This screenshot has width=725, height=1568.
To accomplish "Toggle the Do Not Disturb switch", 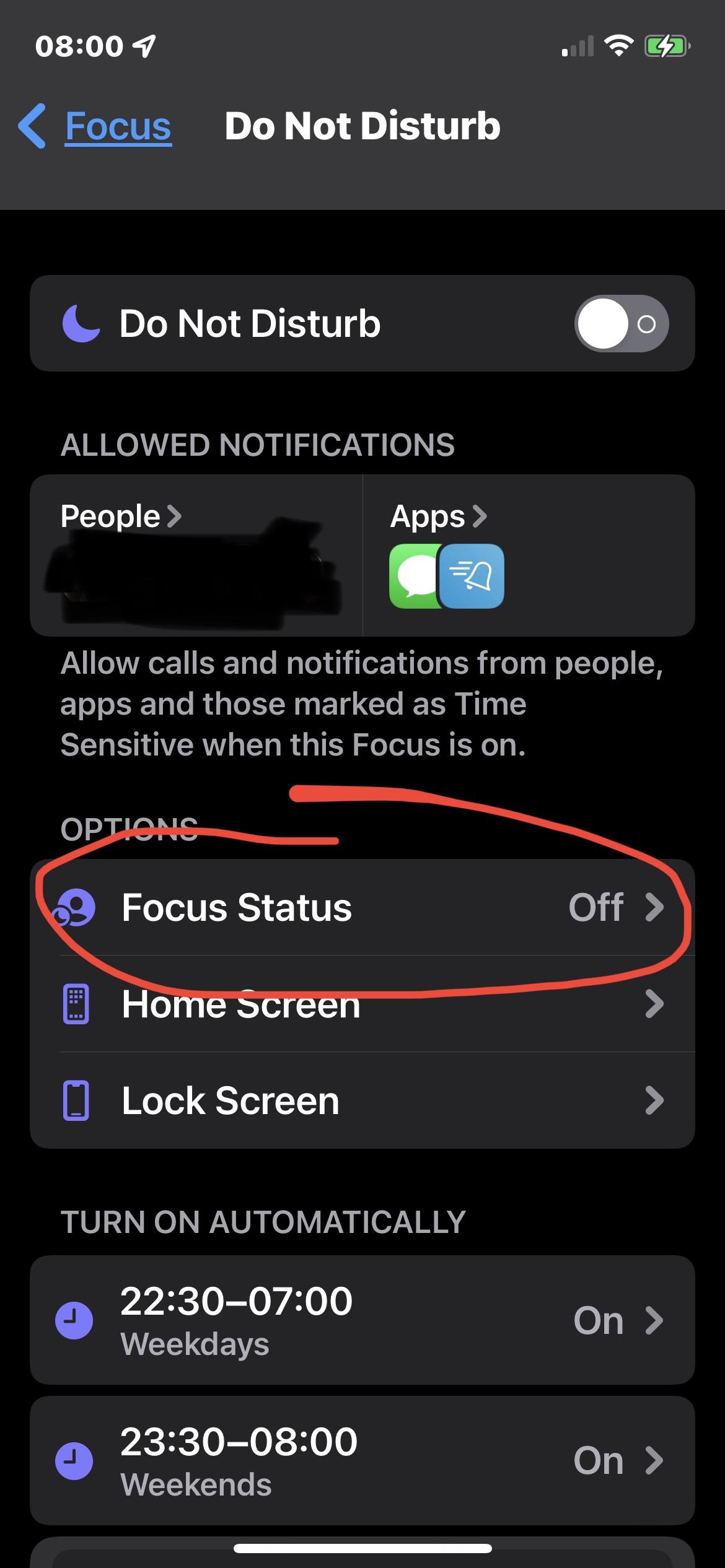I will coord(621,324).
